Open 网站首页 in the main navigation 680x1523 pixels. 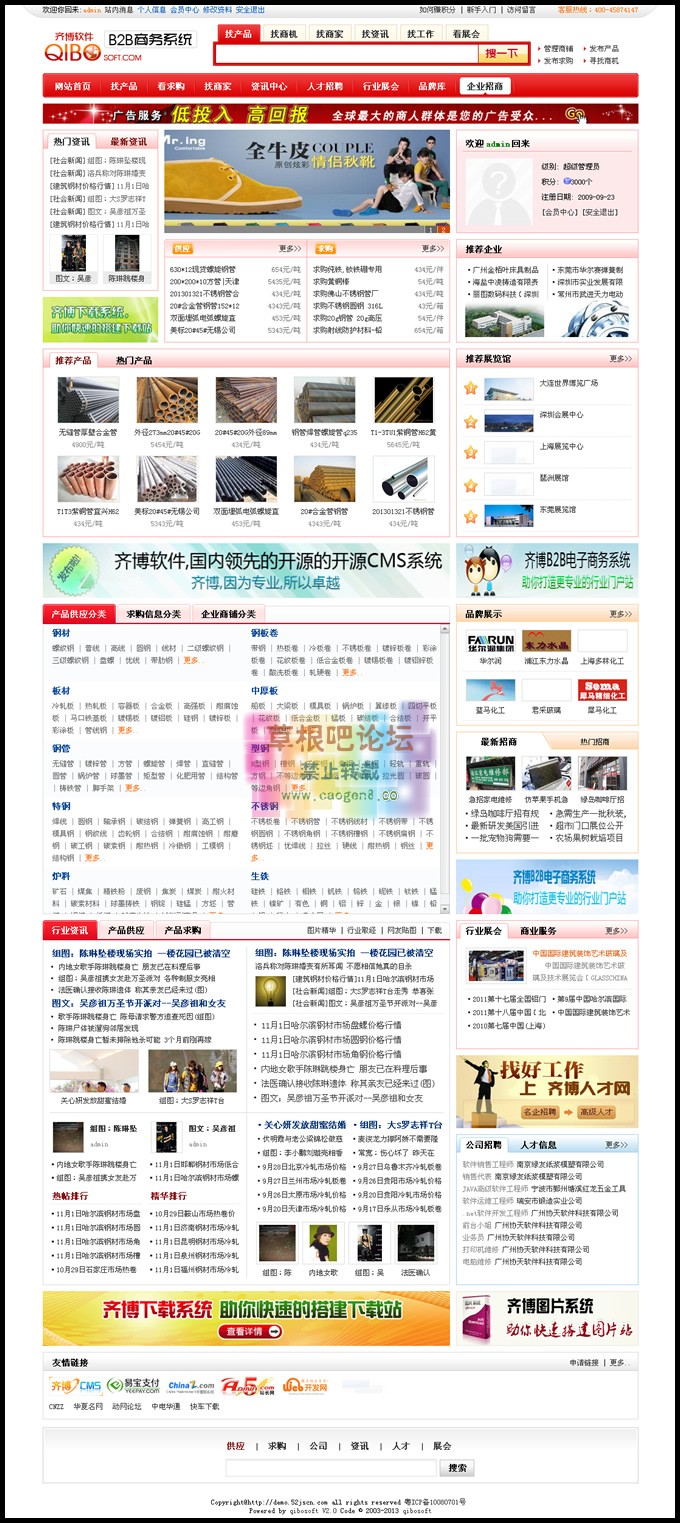(72, 86)
